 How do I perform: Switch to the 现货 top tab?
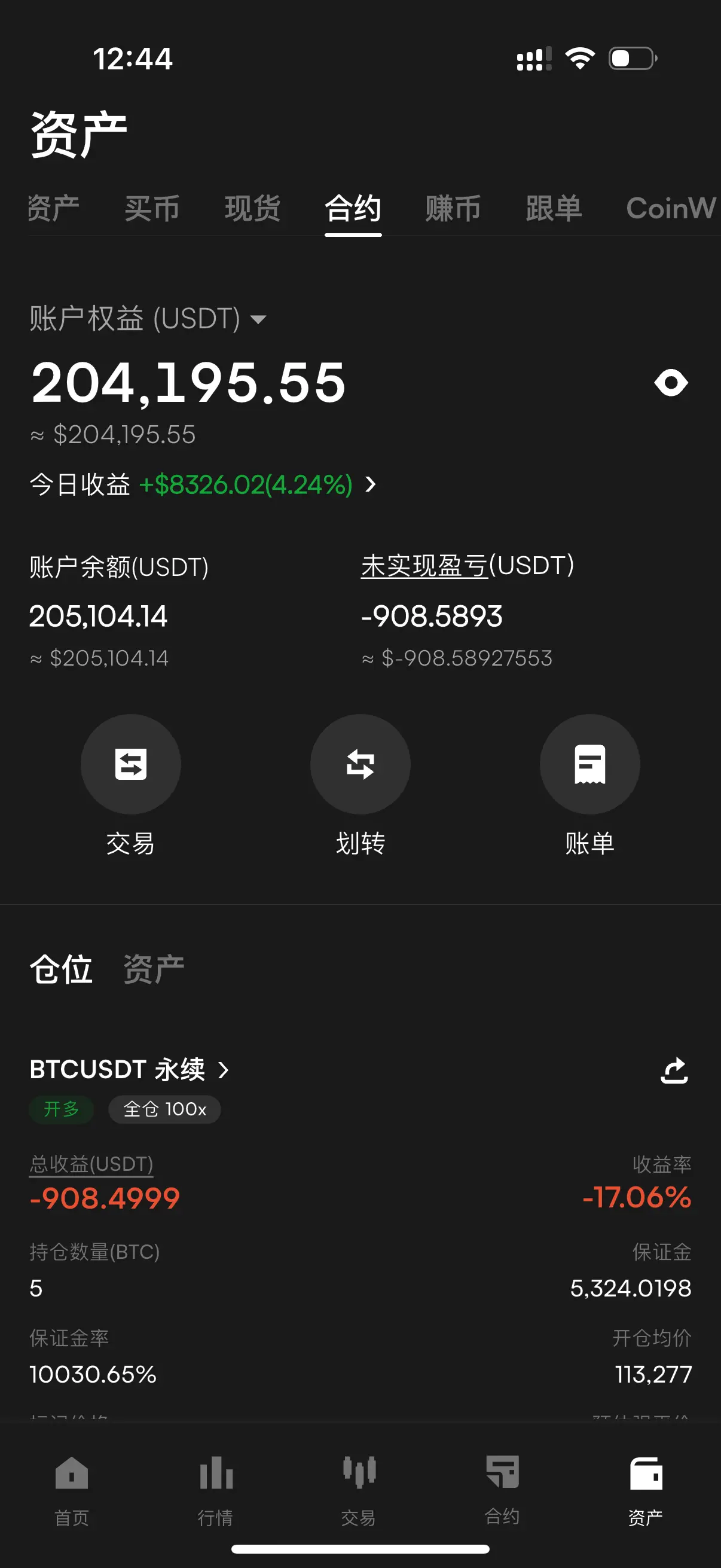[252, 209]
